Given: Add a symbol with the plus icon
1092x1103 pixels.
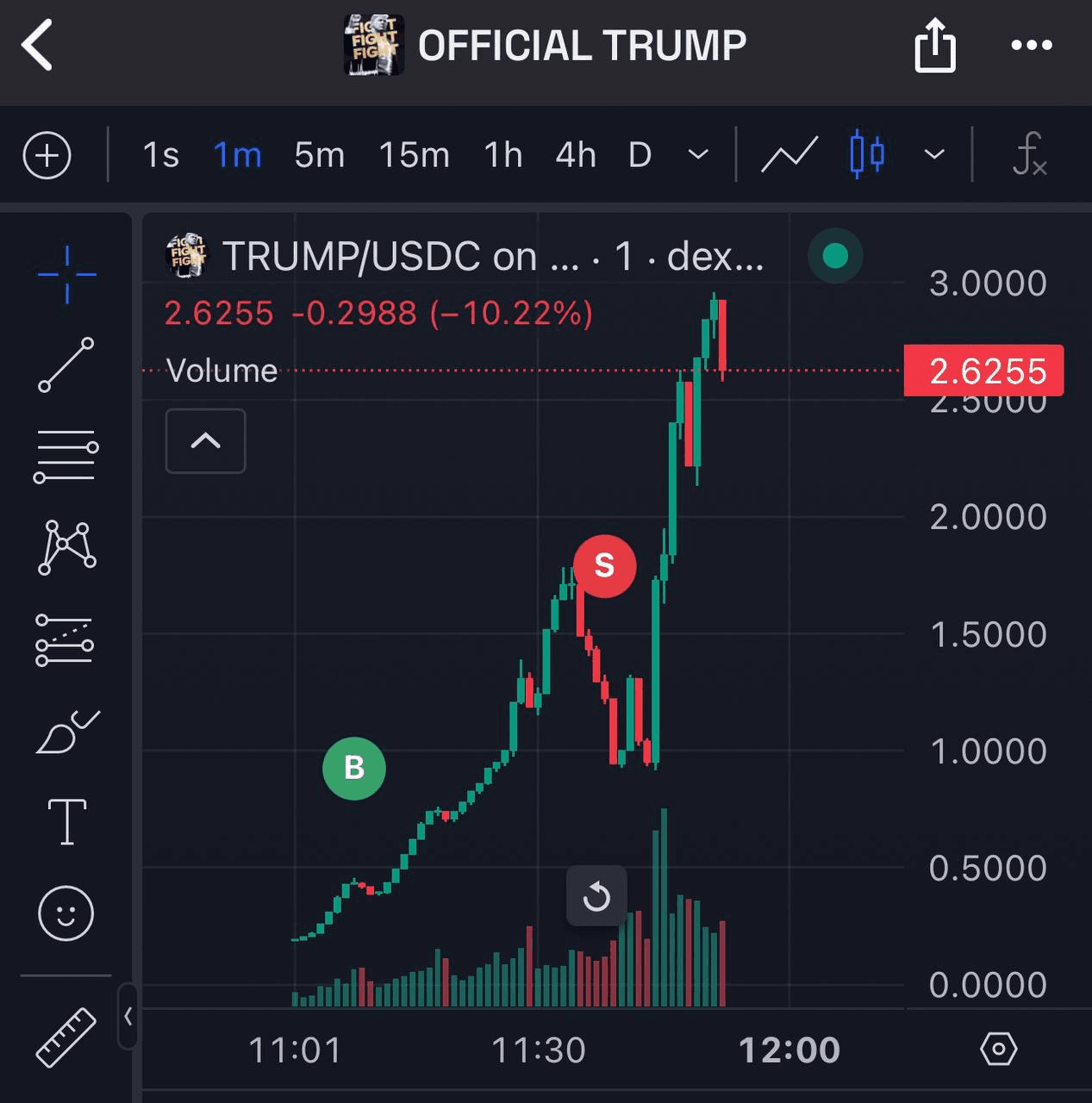Looking at the screenshot, I should point(47,156).
